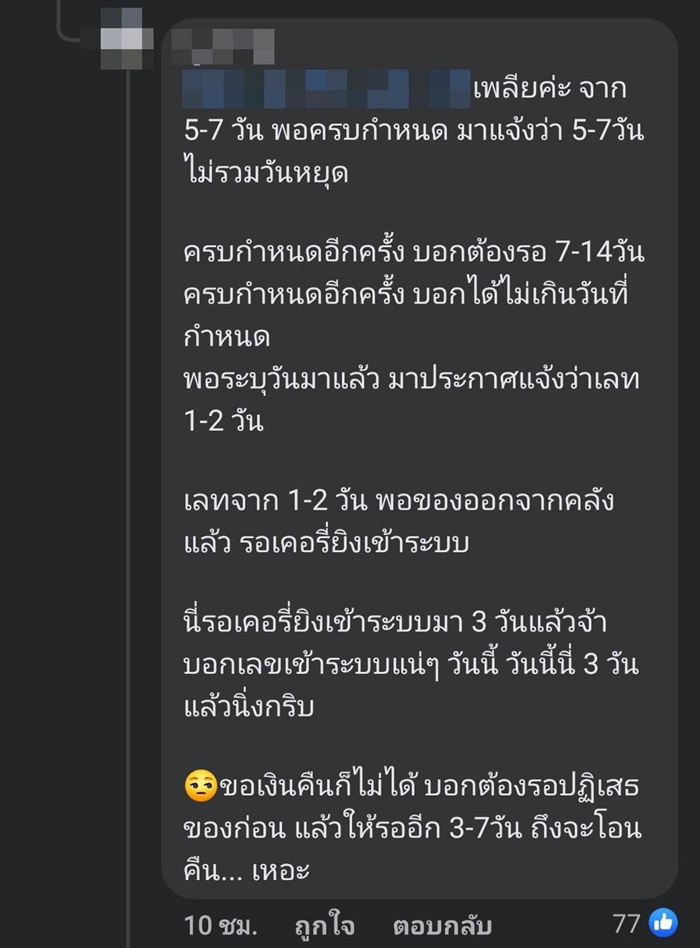Open the commenter's profile picture
The image size is (700, 948).
tap(128, 38)
